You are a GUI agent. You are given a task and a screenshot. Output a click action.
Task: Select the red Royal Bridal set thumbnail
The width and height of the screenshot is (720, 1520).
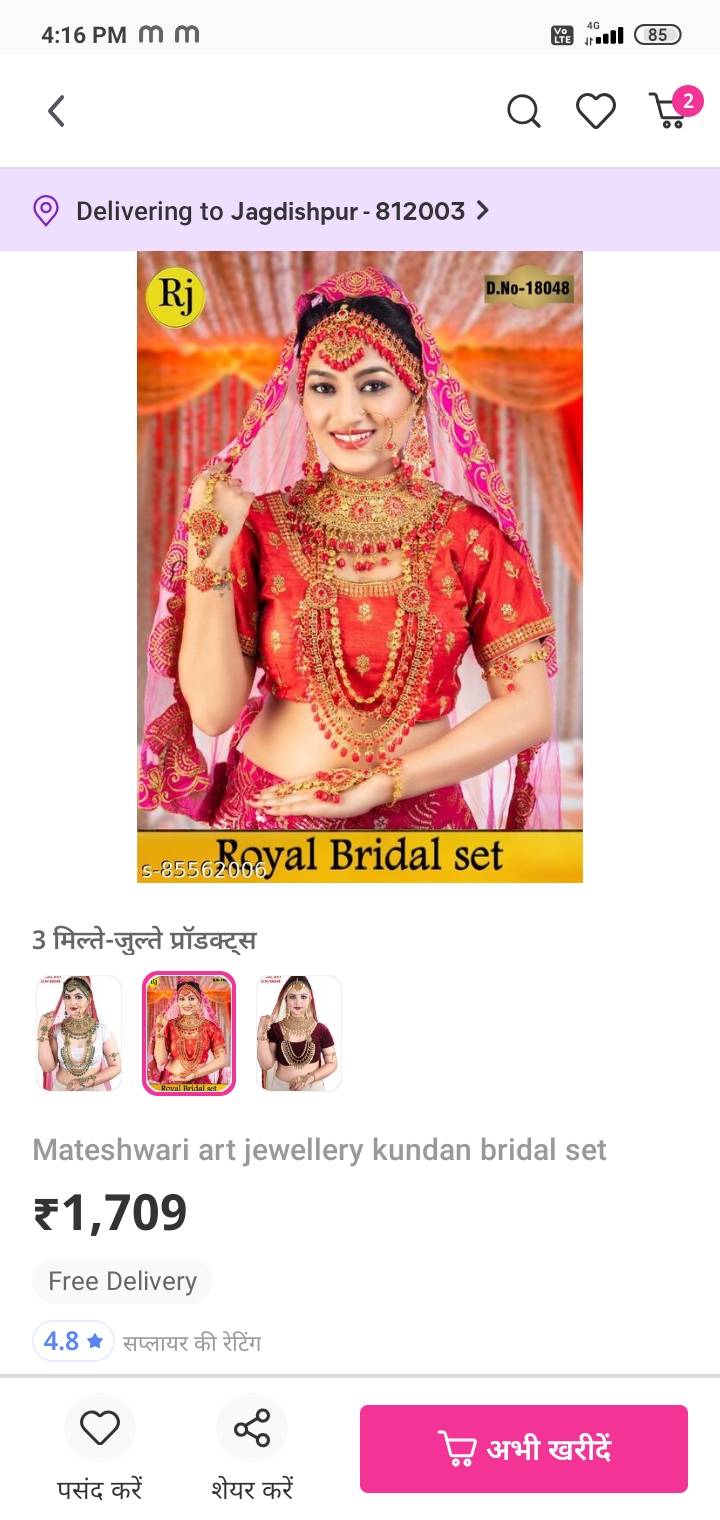[189, 1033]
